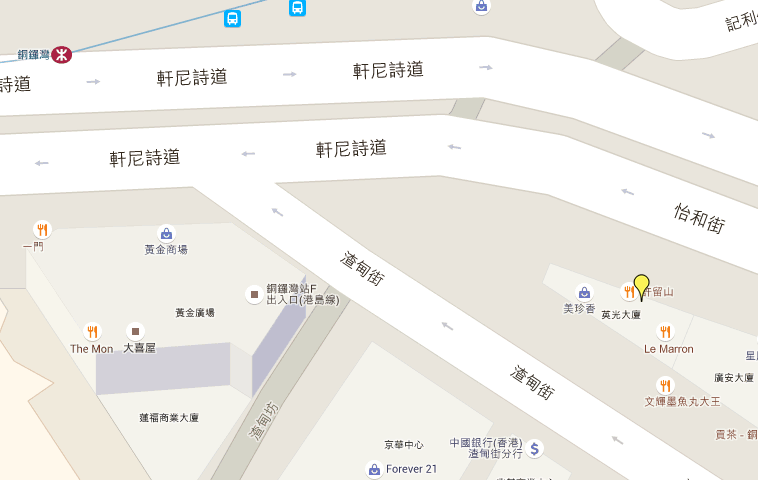Open the 銅鑼灣 MTR station marker
Image resolution: width=758 pixels, height=480 pixels.
62,54
